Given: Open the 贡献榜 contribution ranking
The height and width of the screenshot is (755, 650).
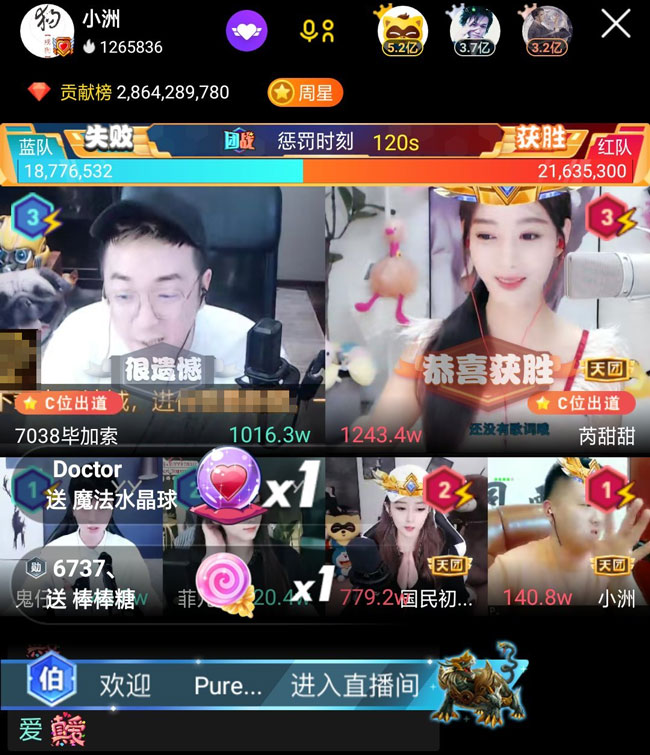Looking at the screenshot, I should click(x=130, y=93).
